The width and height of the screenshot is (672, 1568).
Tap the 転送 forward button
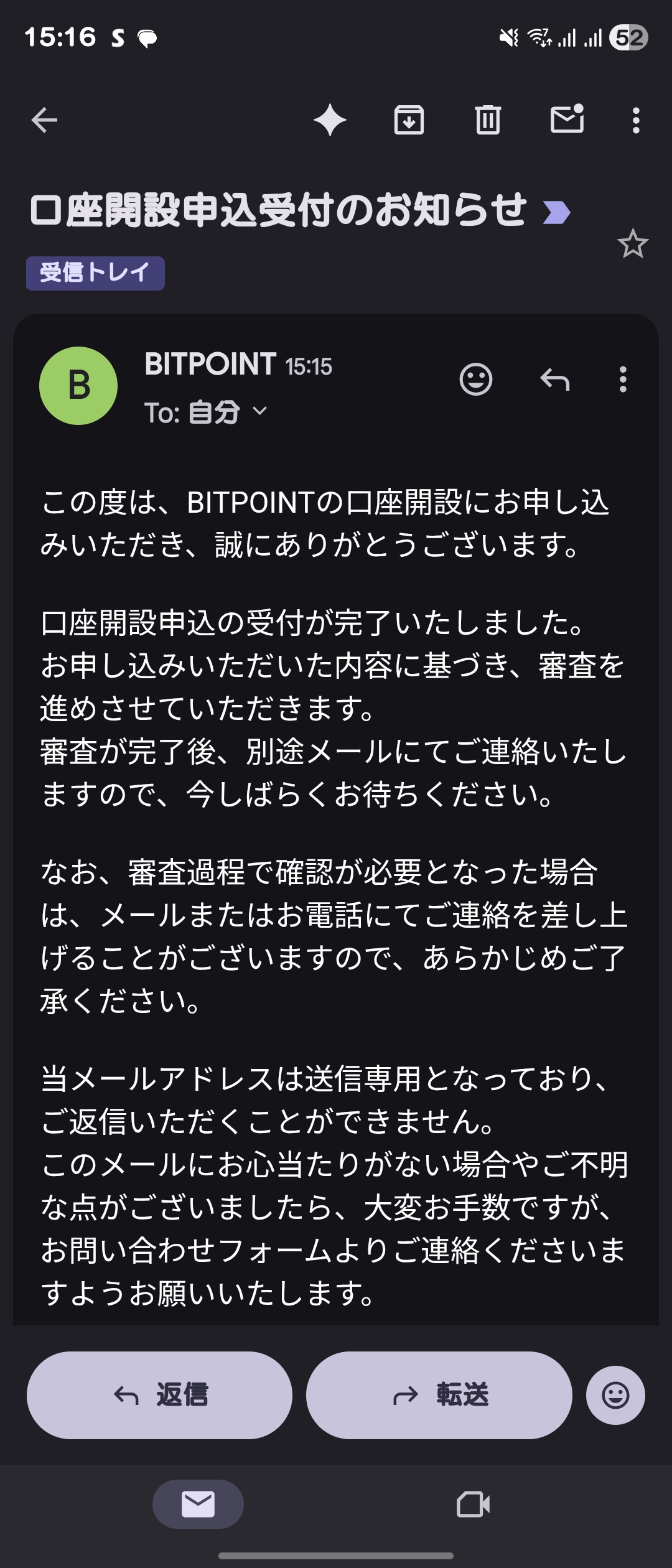439,1395
